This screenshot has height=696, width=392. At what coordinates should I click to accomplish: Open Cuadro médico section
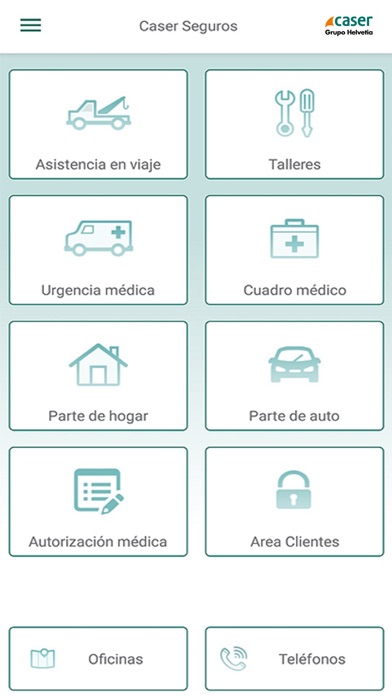tap(294, 250)
